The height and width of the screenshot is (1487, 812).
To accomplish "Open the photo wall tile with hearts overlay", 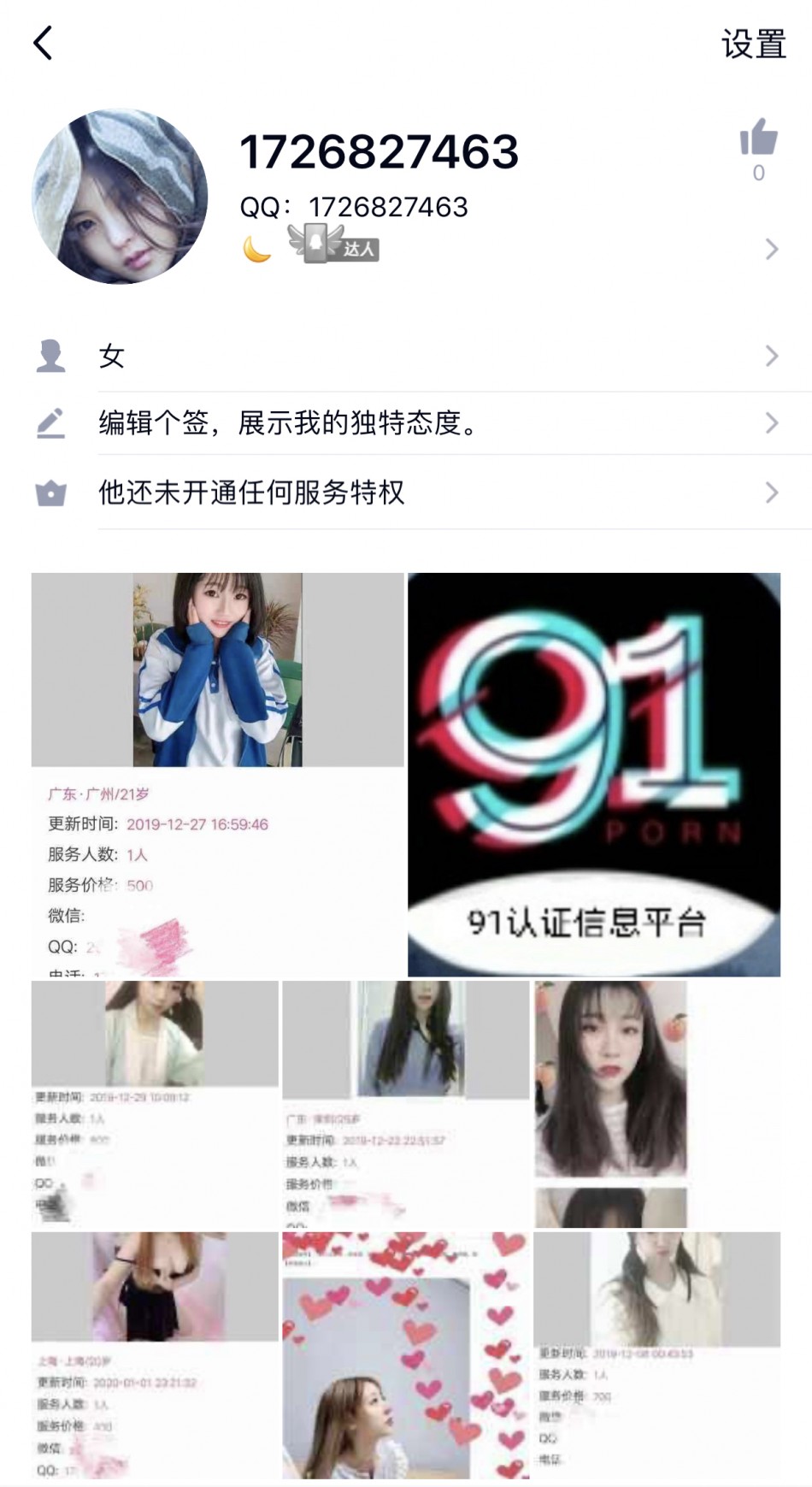I will 406,1354.
